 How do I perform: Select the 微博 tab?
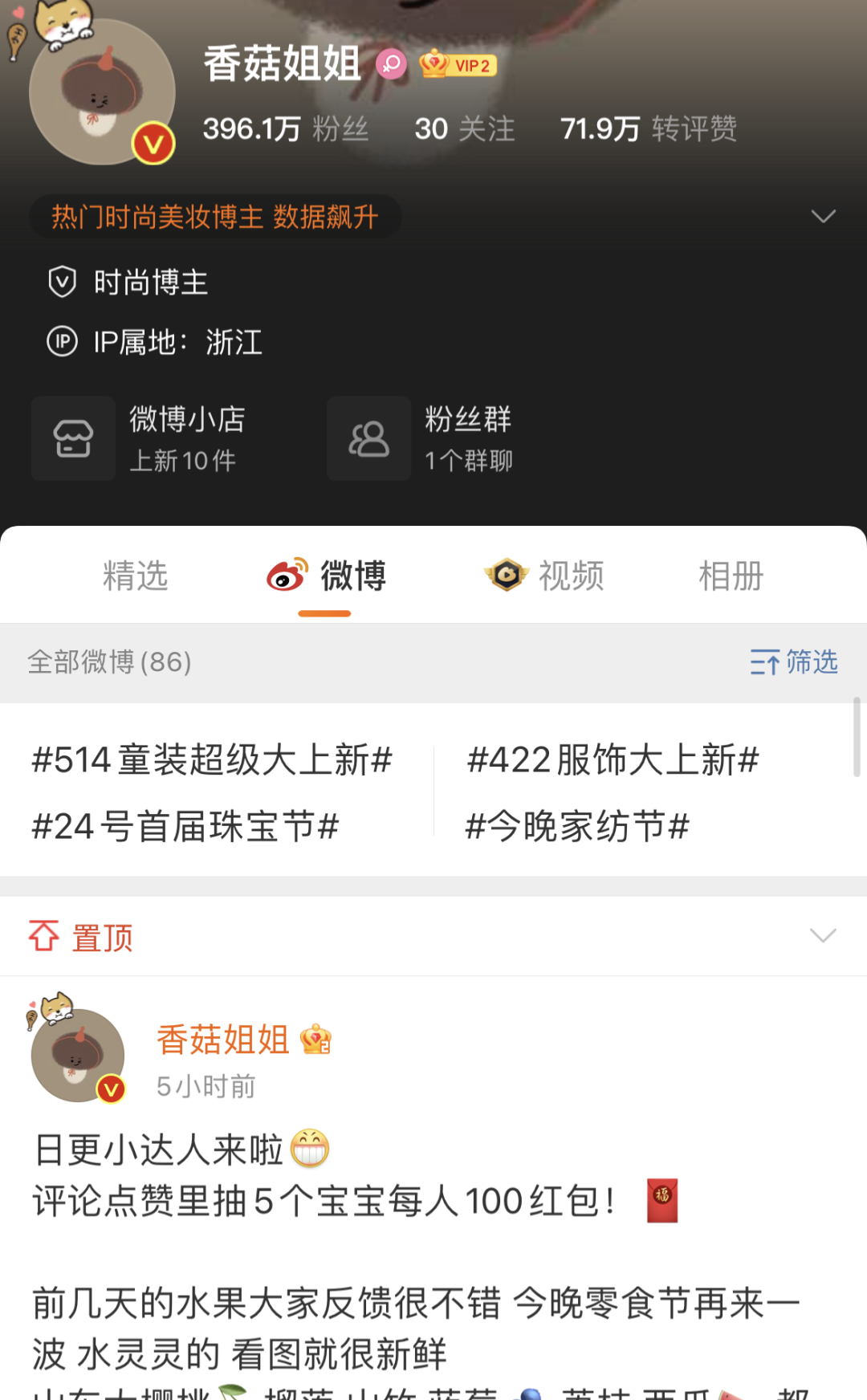(327, 576)
